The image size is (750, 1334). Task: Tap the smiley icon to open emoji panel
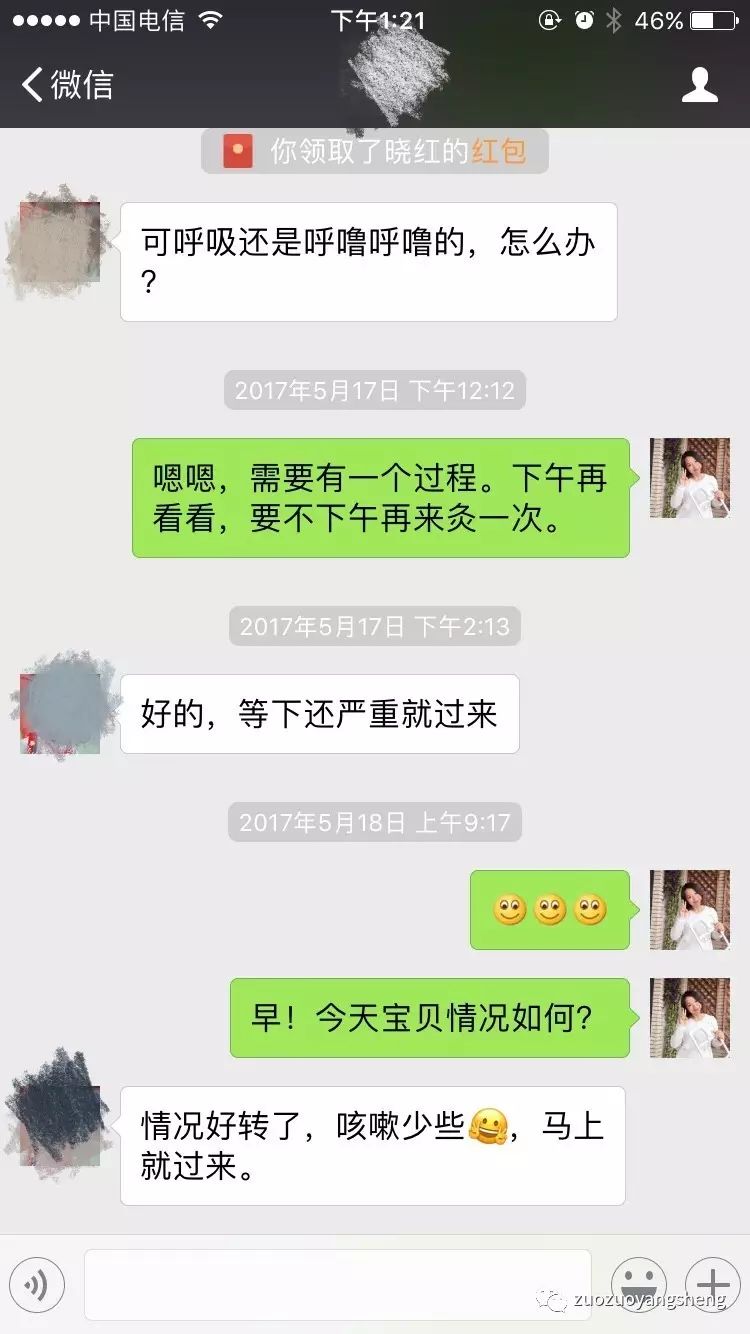pos(637,1285)
